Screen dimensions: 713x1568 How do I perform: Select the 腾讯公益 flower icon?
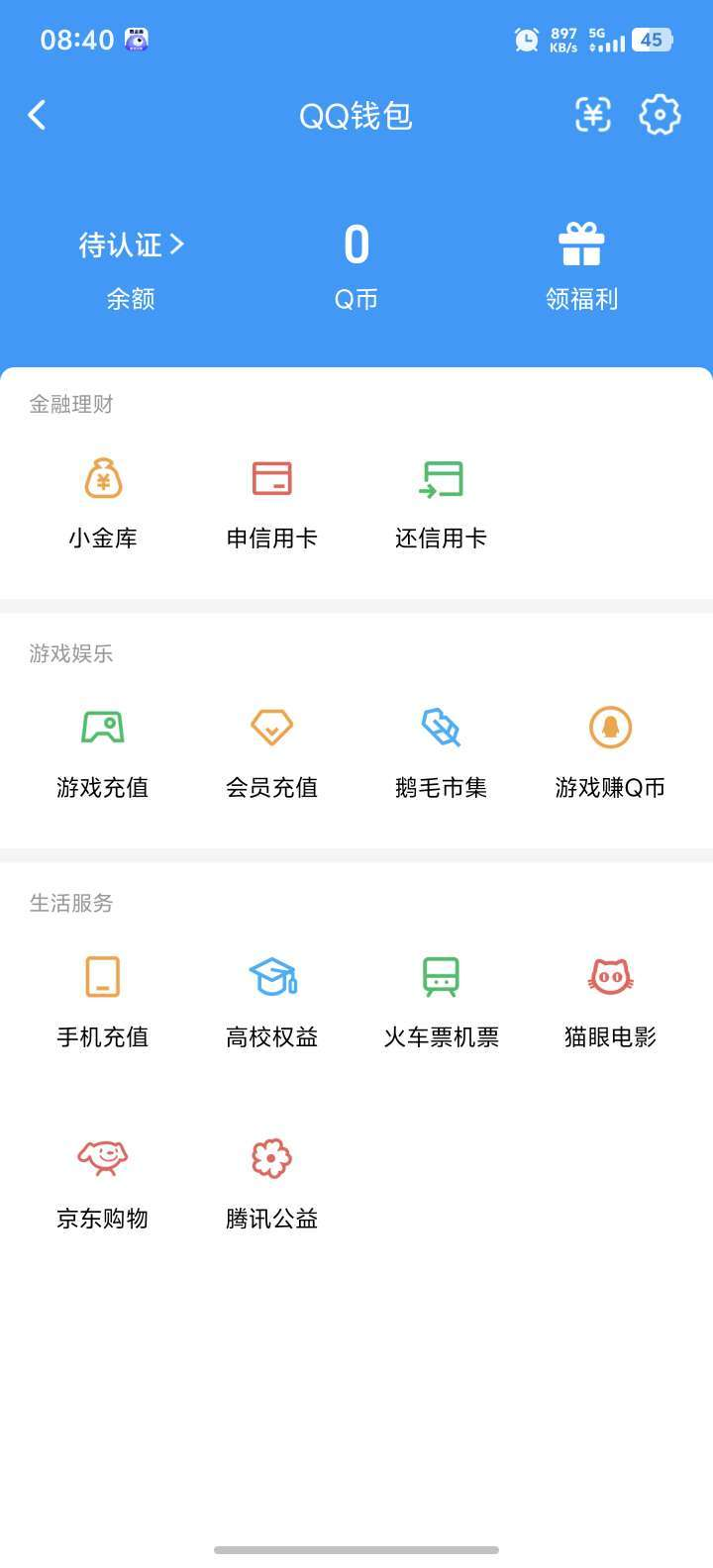point(271,1158)
